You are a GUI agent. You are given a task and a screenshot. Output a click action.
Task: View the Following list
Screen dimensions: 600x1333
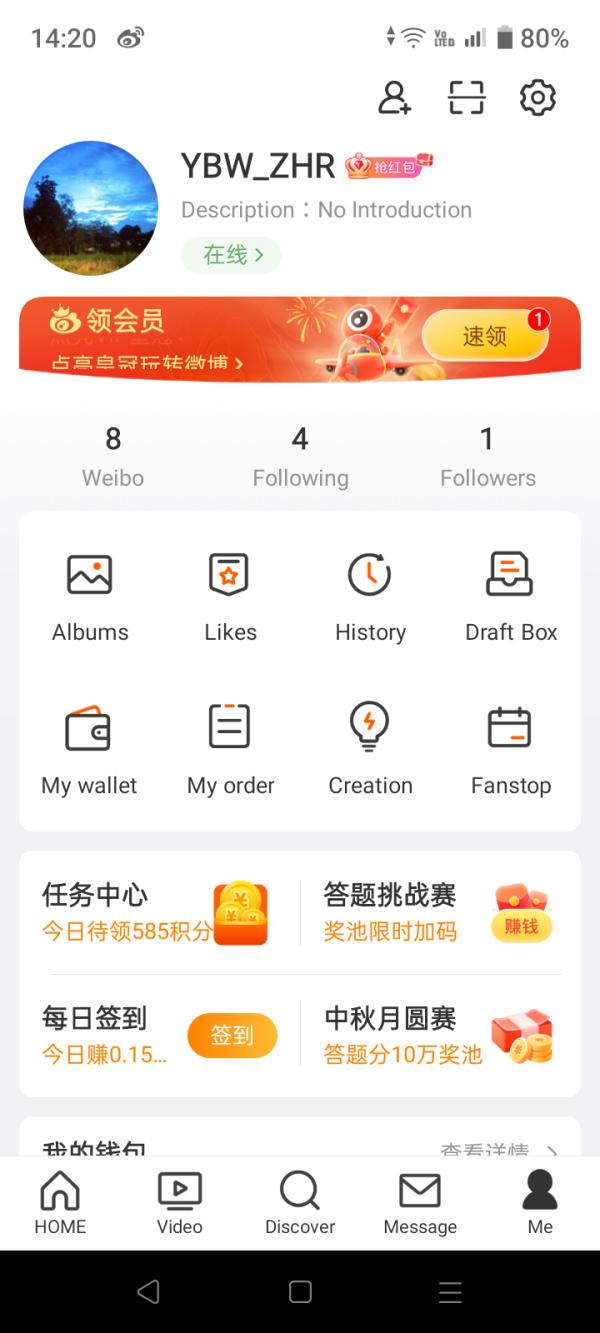click(x=300, y=457)
